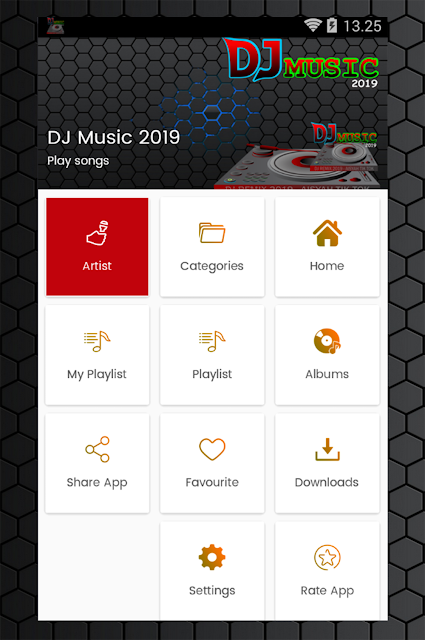Tap Share App

pyautogui.click(x=97, y=463)
